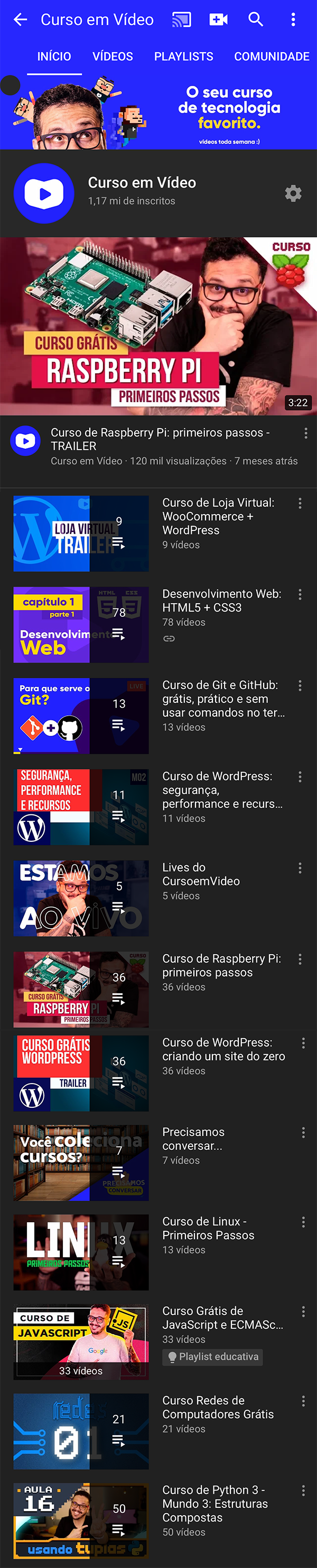This screenshot has height=1568, width=317.
Task: Search within YouTube
Action: 256,20
